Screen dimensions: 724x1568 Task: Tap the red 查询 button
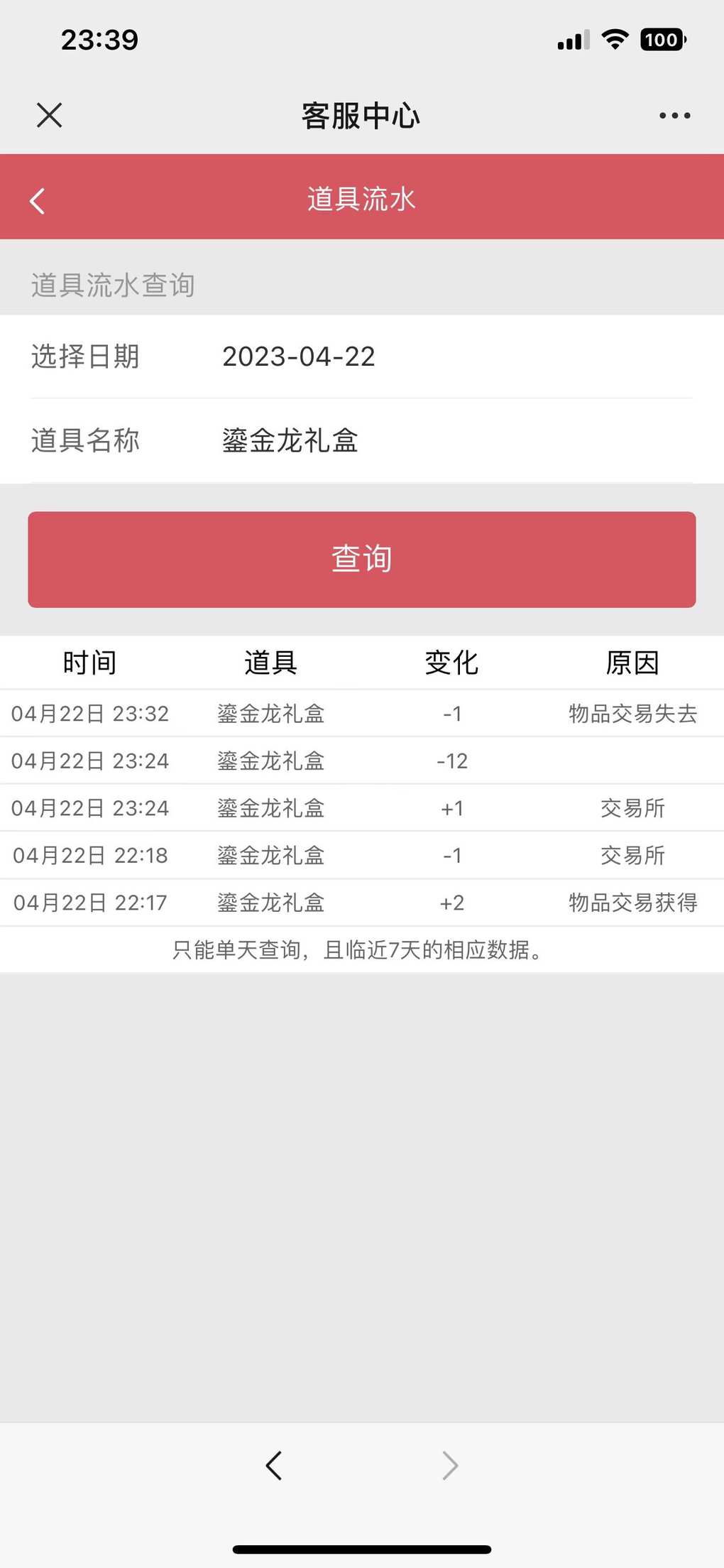[x=362, y=559]
